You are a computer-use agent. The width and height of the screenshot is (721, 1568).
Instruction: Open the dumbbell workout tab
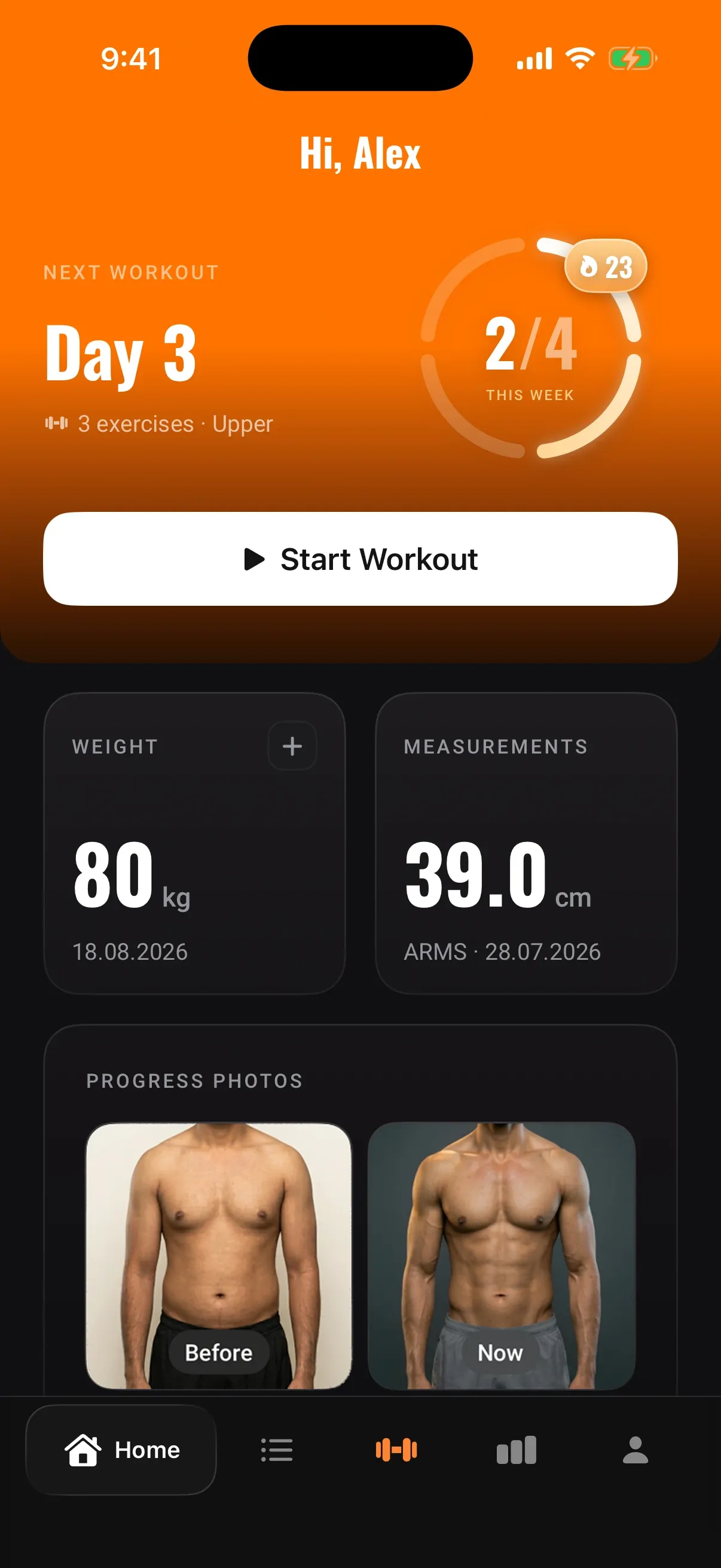(396, 1450)
